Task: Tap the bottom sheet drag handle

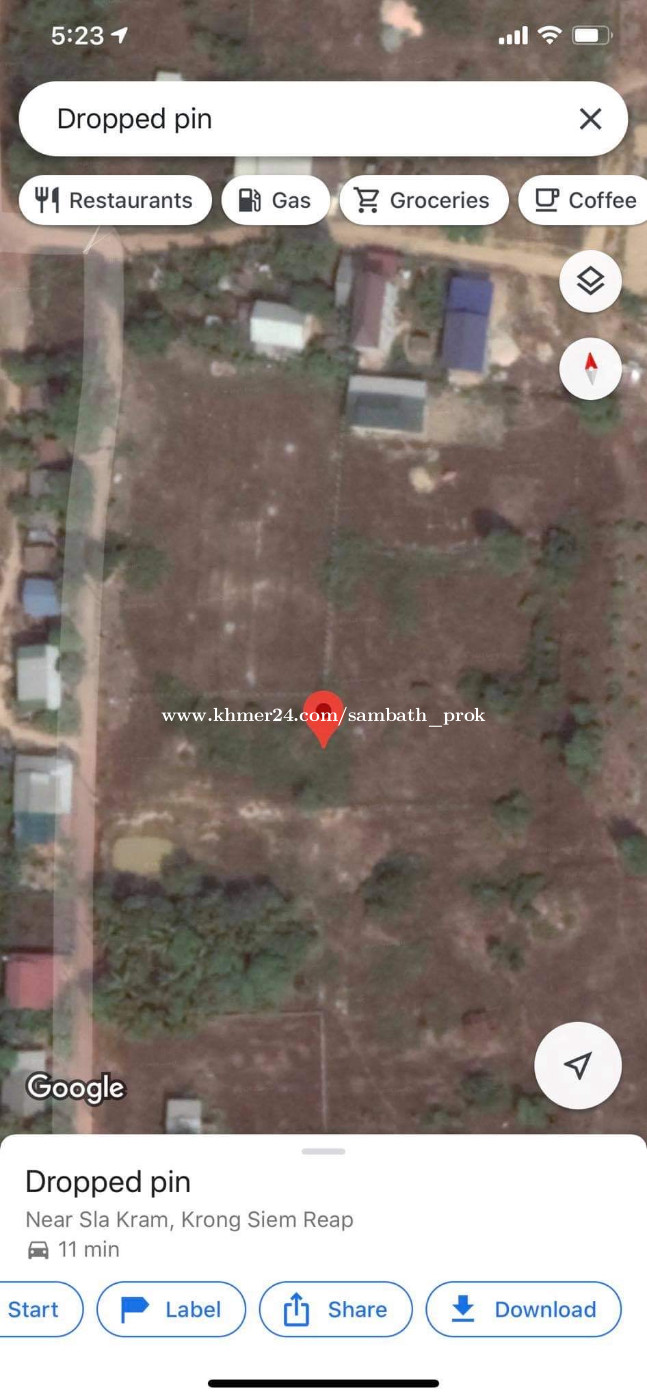Action: [x=323, y=1151]
